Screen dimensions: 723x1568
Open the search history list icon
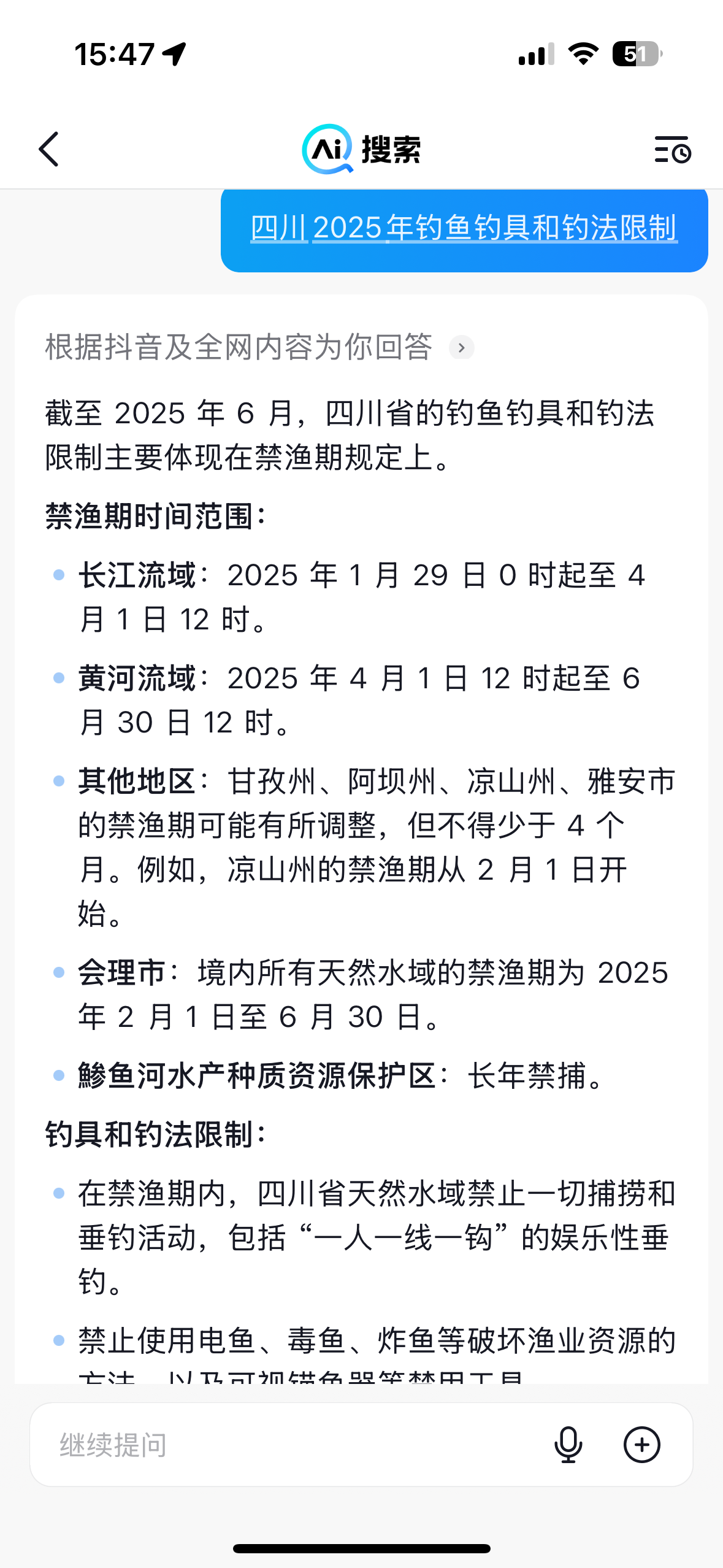pos(673,150)
